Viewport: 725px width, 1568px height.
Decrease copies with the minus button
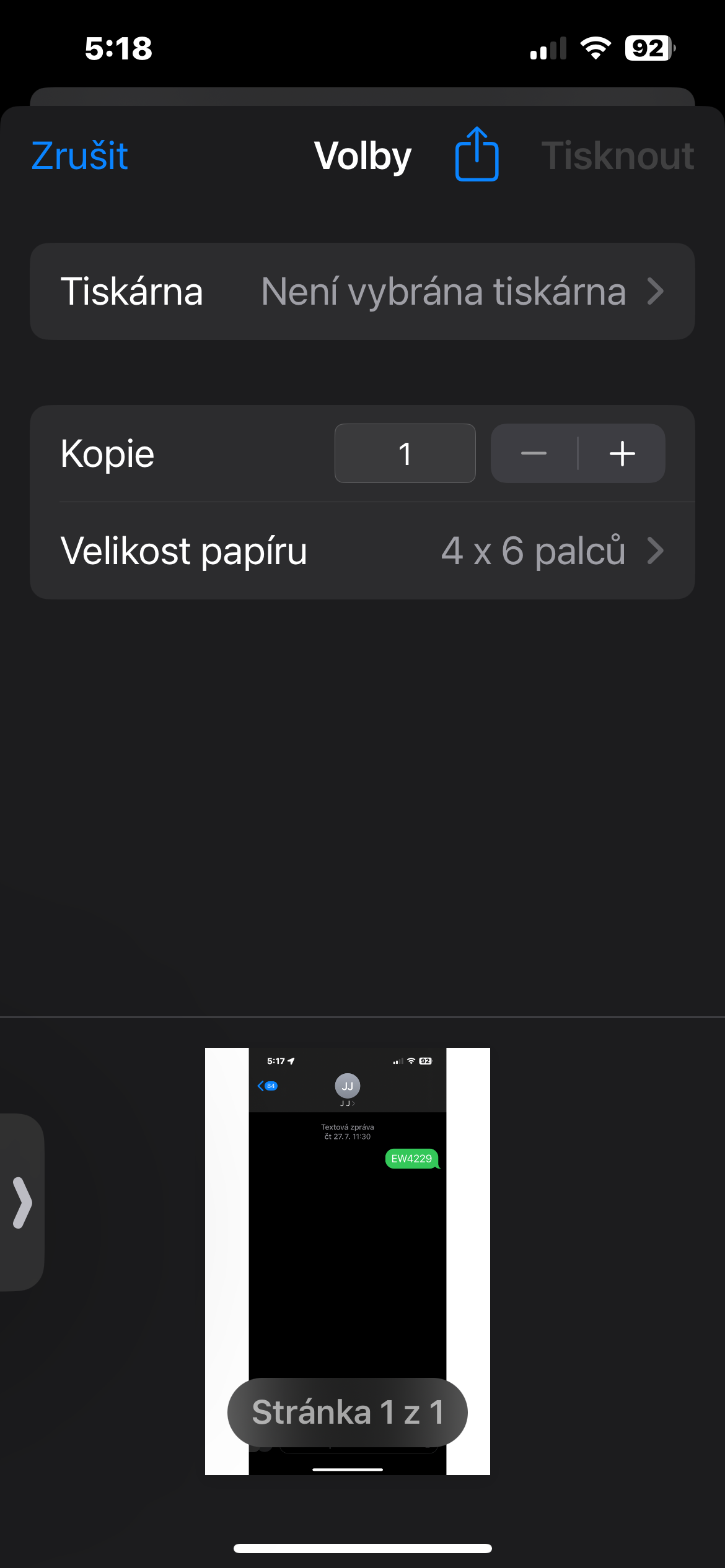[534, 453]
